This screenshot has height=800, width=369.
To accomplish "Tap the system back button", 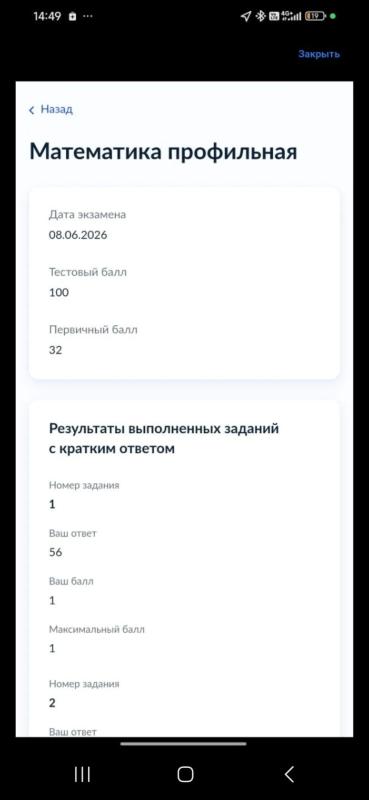I will 289,774.
